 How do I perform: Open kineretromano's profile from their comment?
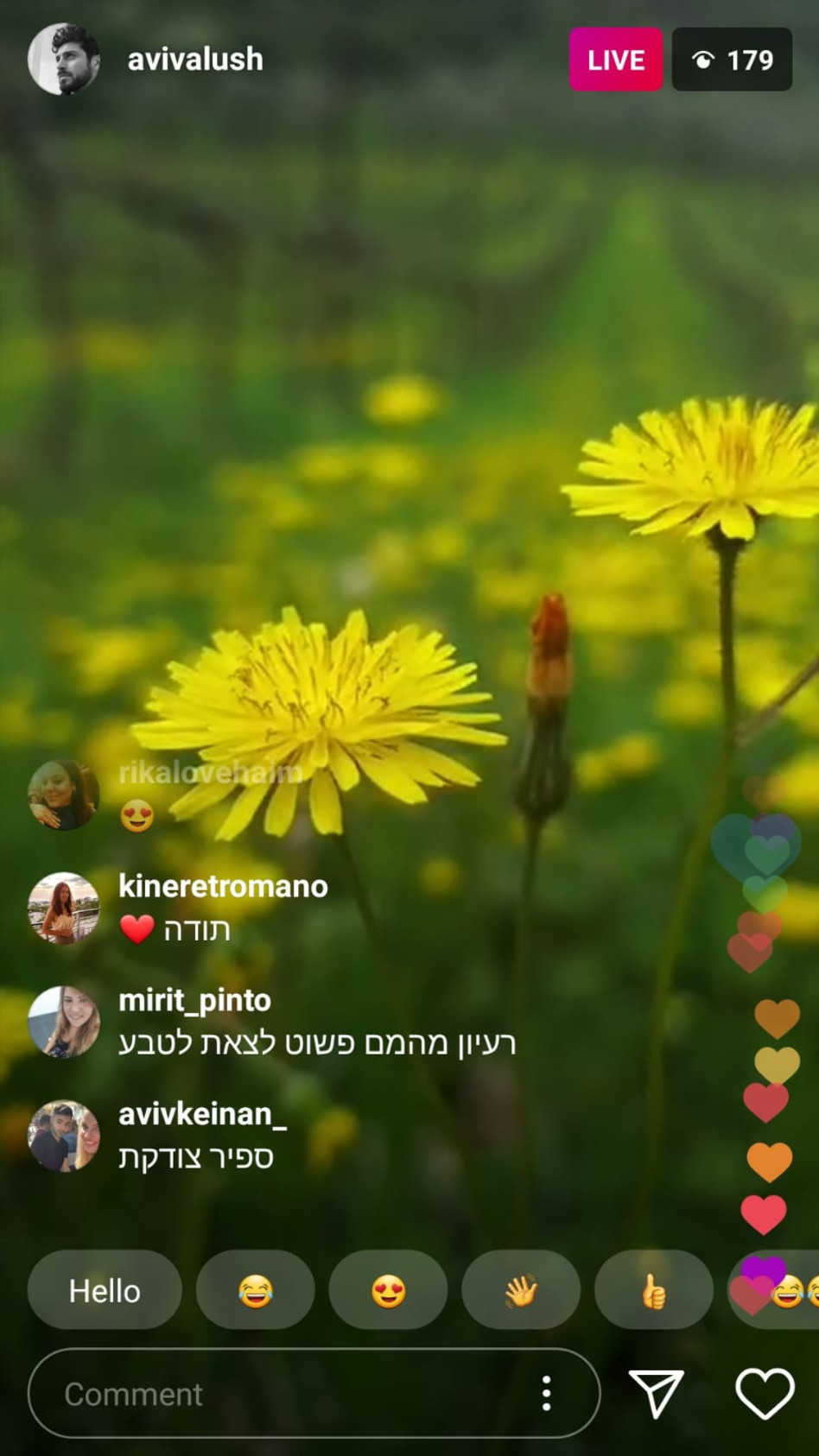(x=223, y=886)
